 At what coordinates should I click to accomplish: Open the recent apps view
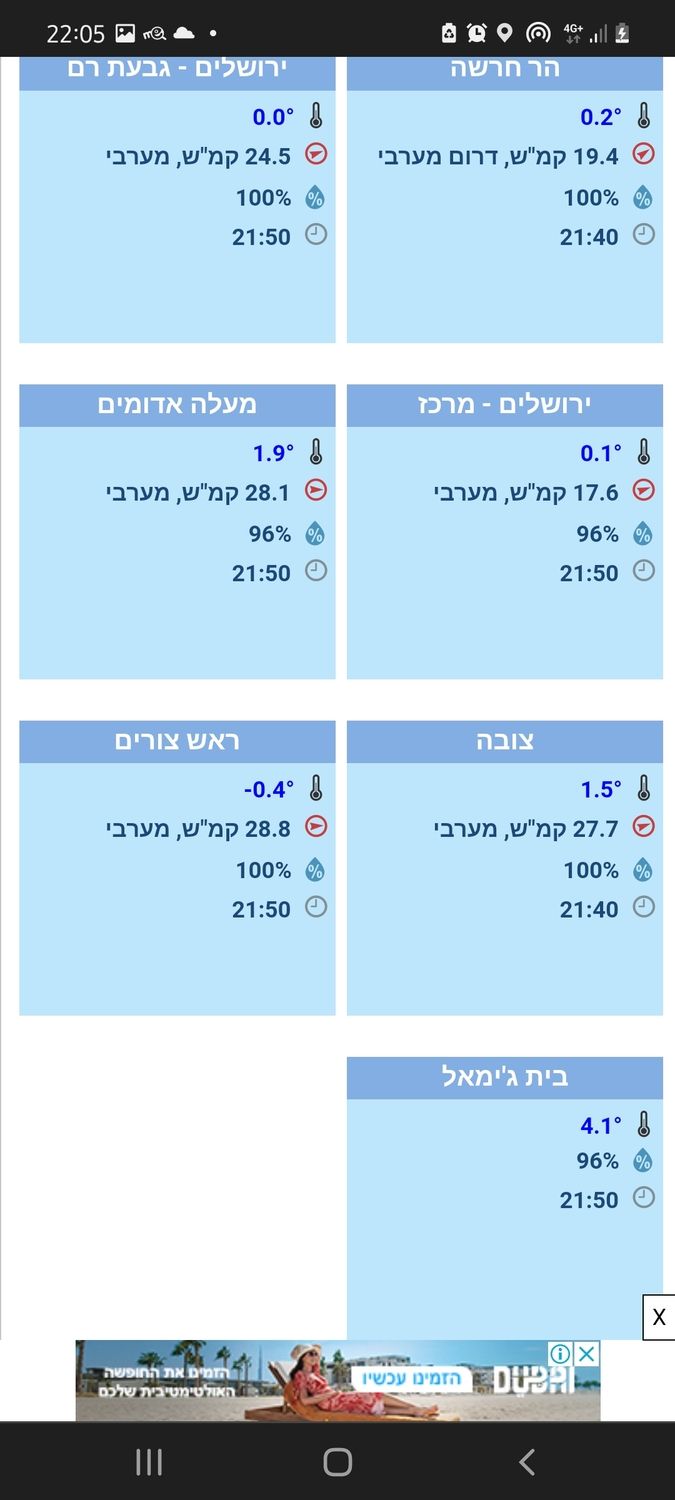tap(149, 1462)
